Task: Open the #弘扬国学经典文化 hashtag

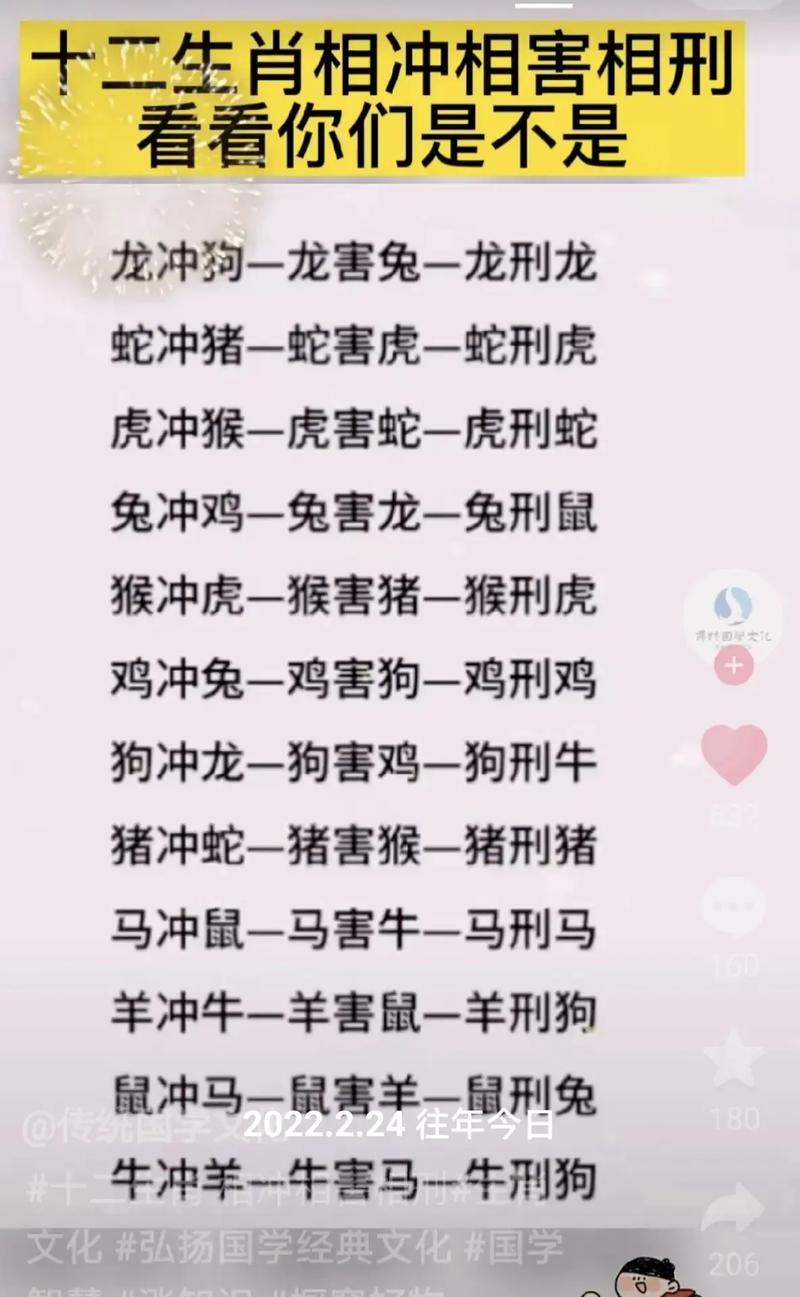Action: click(x=283, y=1246)
